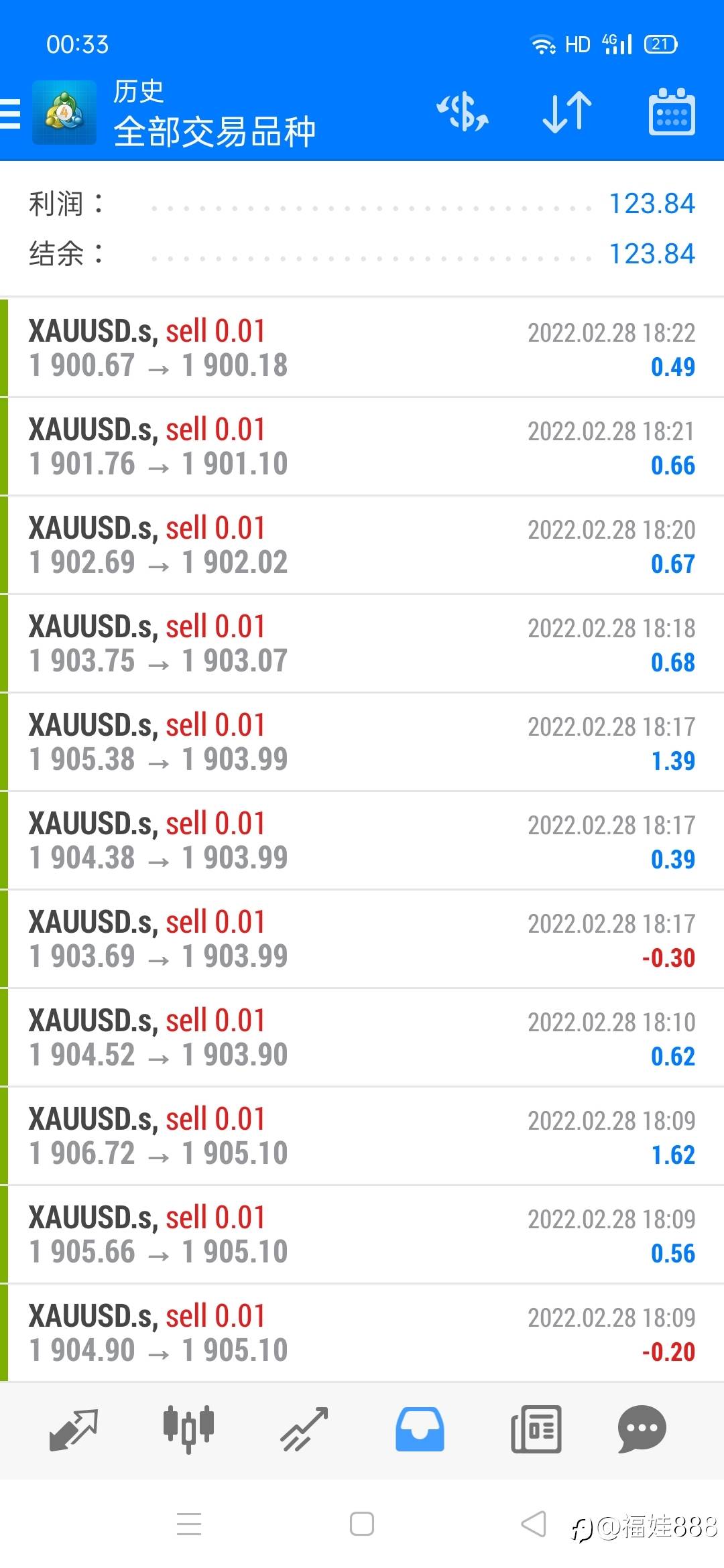Open the 18:22 trade with profit 0.49
The width and height of the screenshot is (724, 1568).
tap(362, 348)
